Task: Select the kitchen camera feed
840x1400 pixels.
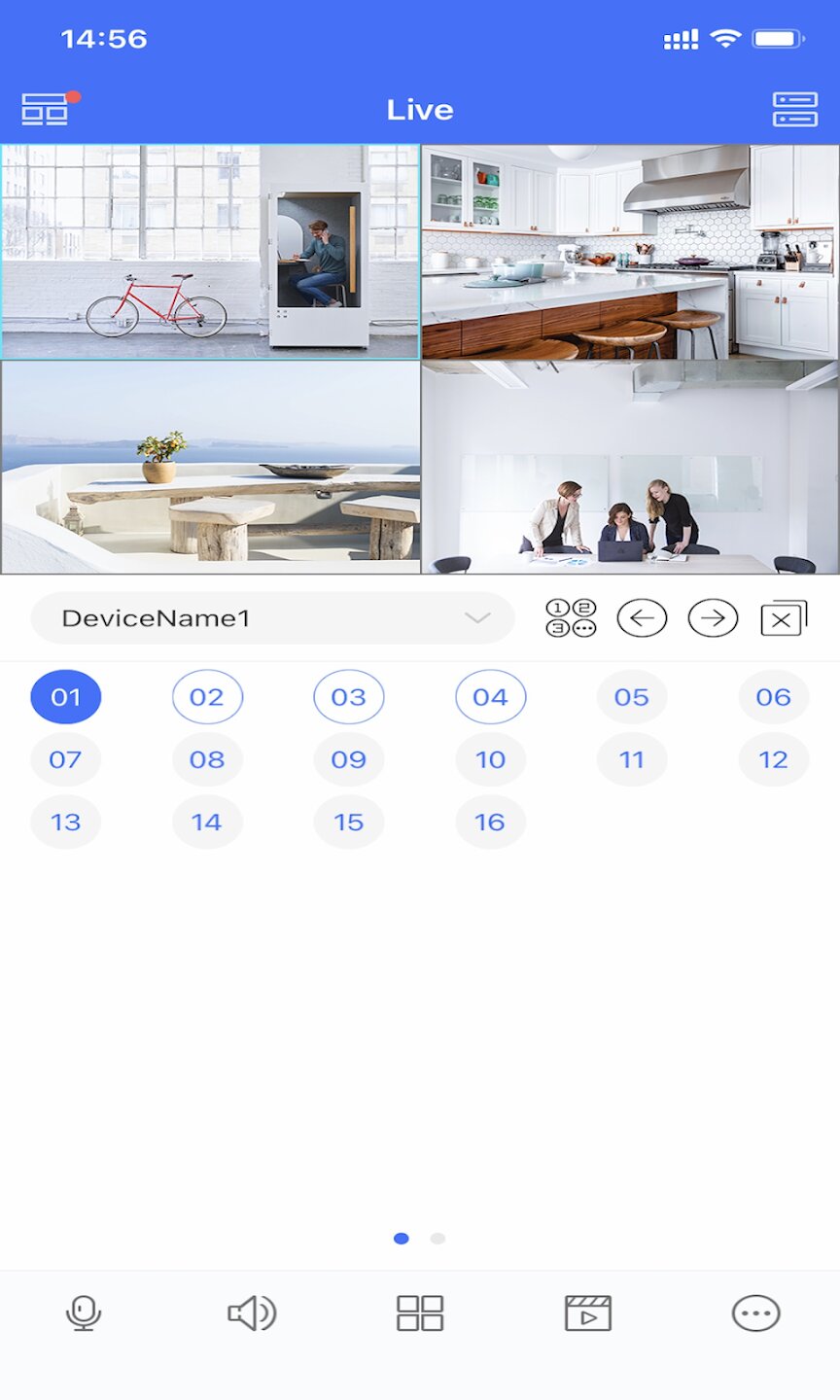Action: click(630, 252)
